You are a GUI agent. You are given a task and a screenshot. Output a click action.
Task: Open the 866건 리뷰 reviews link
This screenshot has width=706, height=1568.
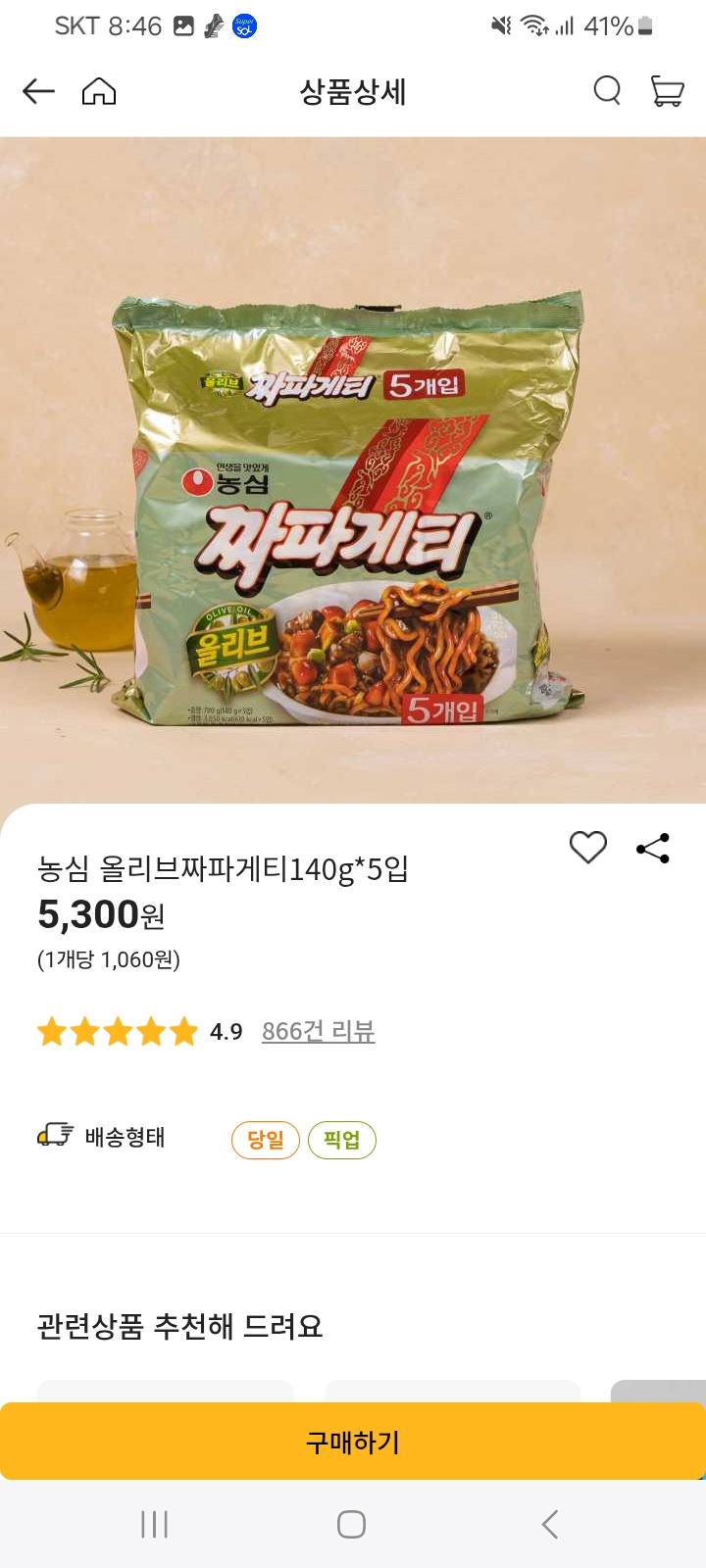pyautogui.click(x=318, y=1031)
